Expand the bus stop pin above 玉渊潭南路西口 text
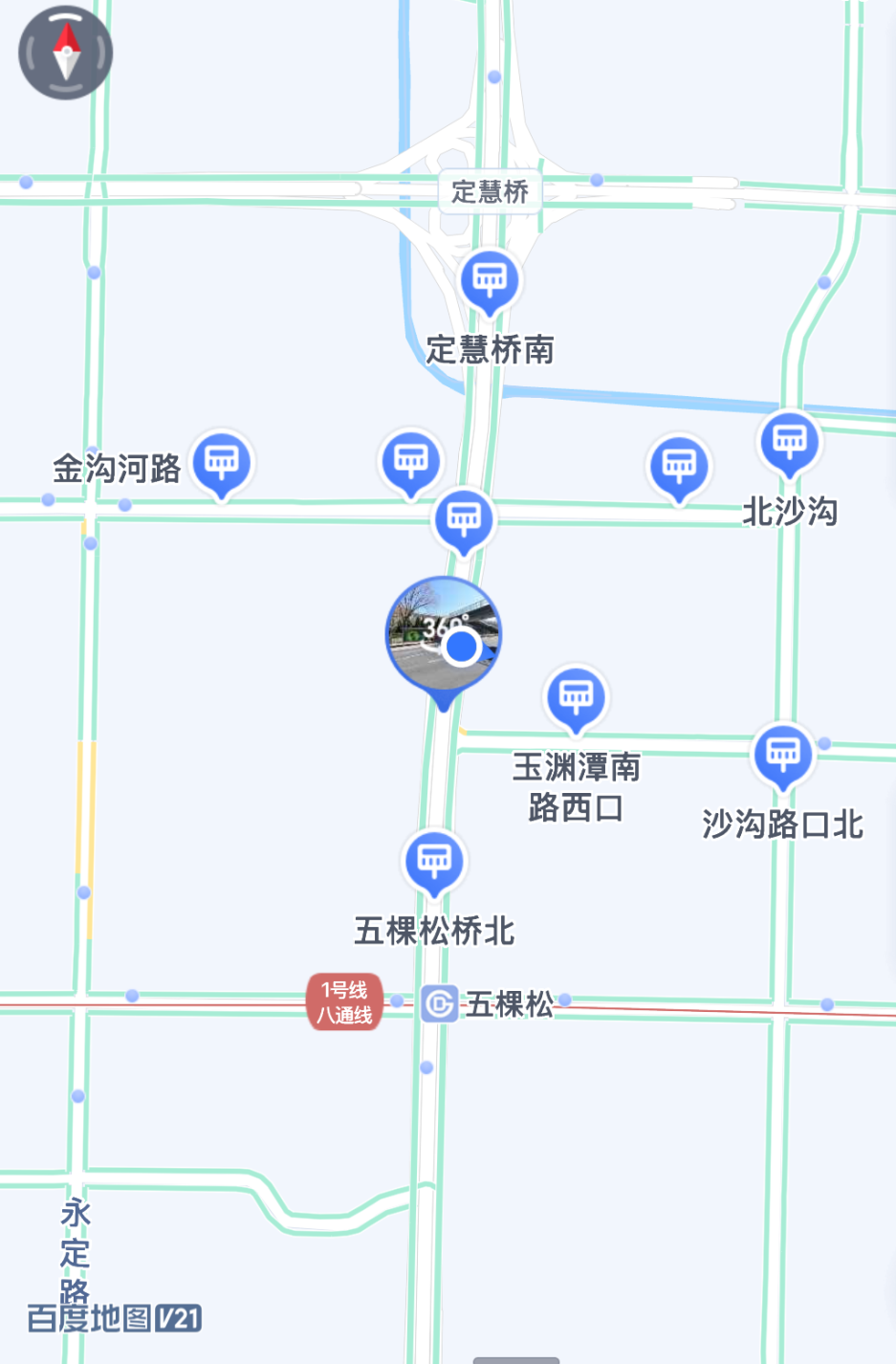 (575, 697)
